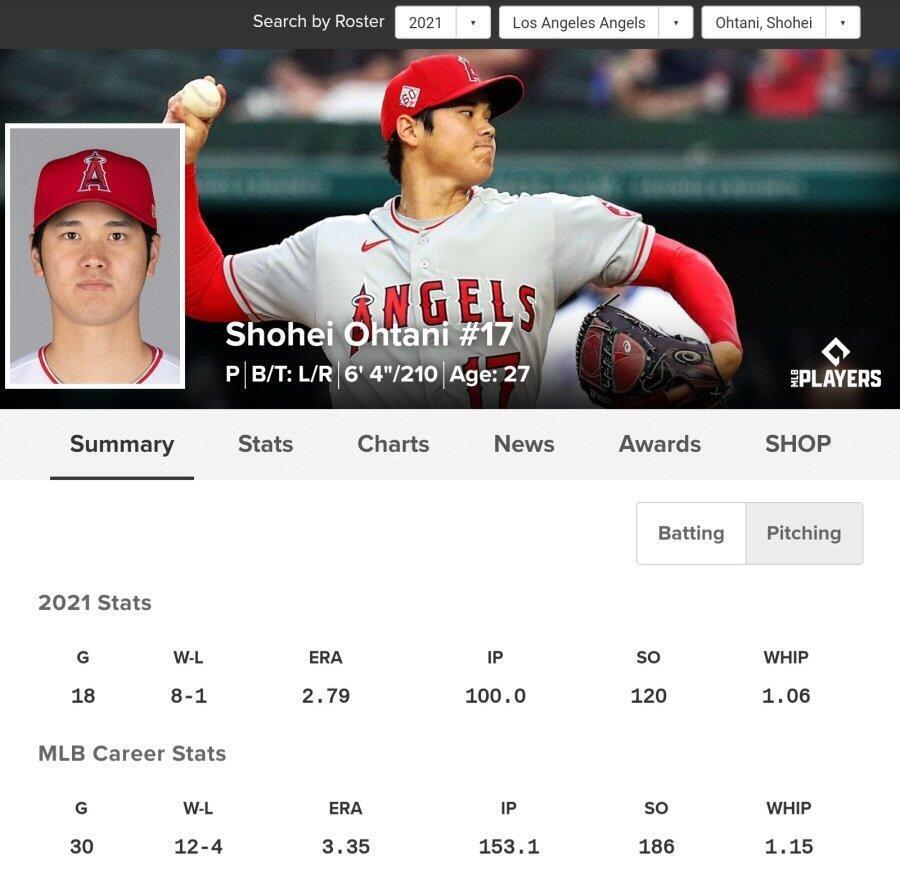Open the SHOP tab
Viewport: 900px width, 892px height.
coord(798,444)
